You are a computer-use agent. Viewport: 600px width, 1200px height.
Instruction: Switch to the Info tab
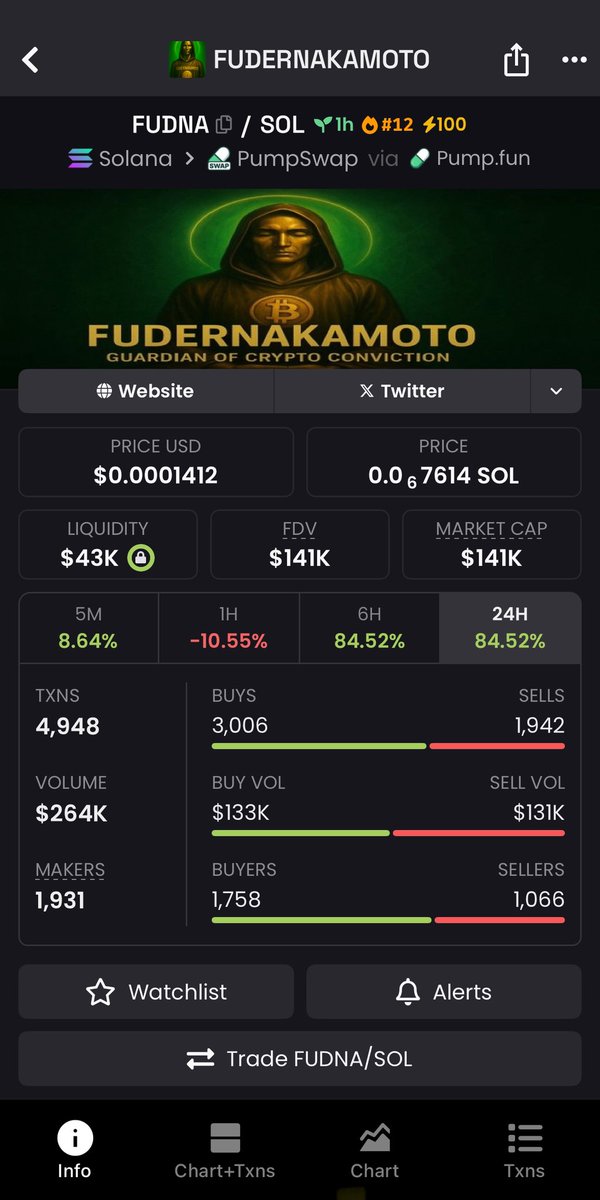coord(74,1150)
